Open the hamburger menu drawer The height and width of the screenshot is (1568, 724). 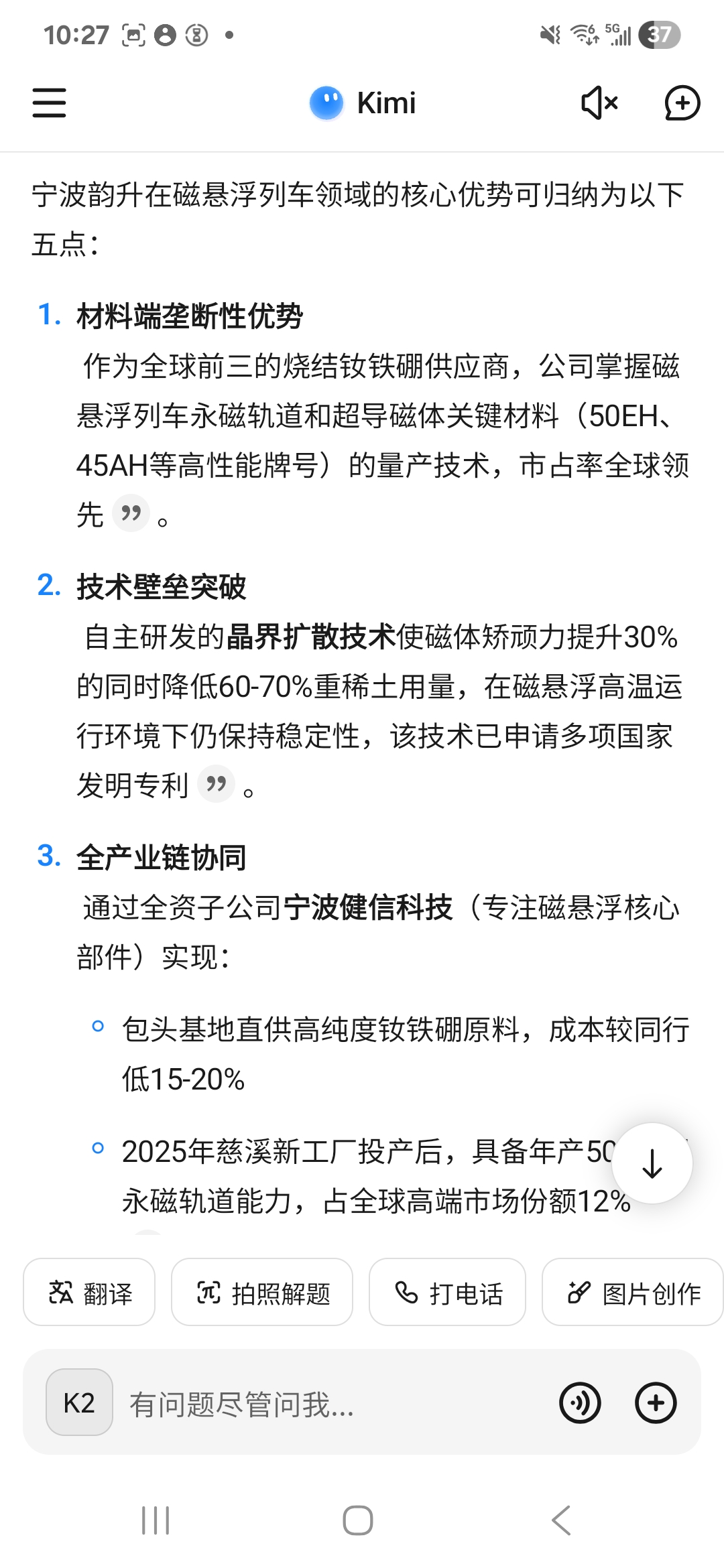(49, 103)
